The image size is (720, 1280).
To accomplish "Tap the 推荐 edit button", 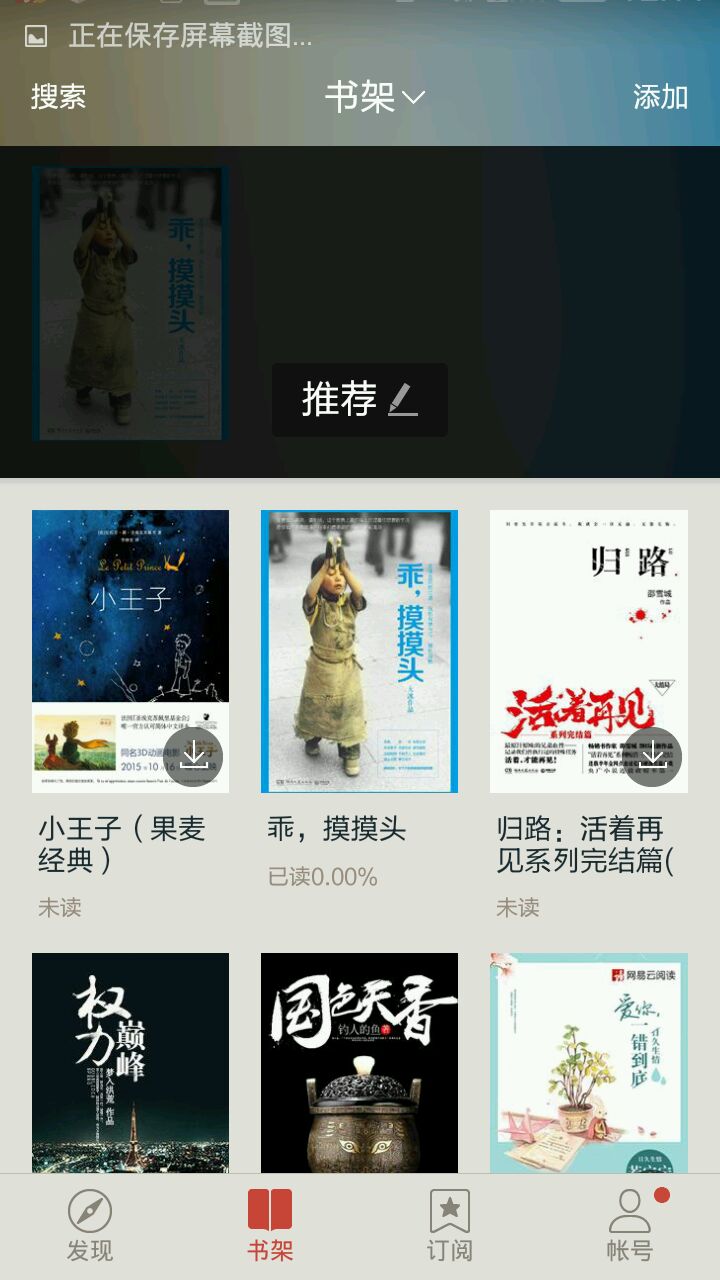I will 360,400.
